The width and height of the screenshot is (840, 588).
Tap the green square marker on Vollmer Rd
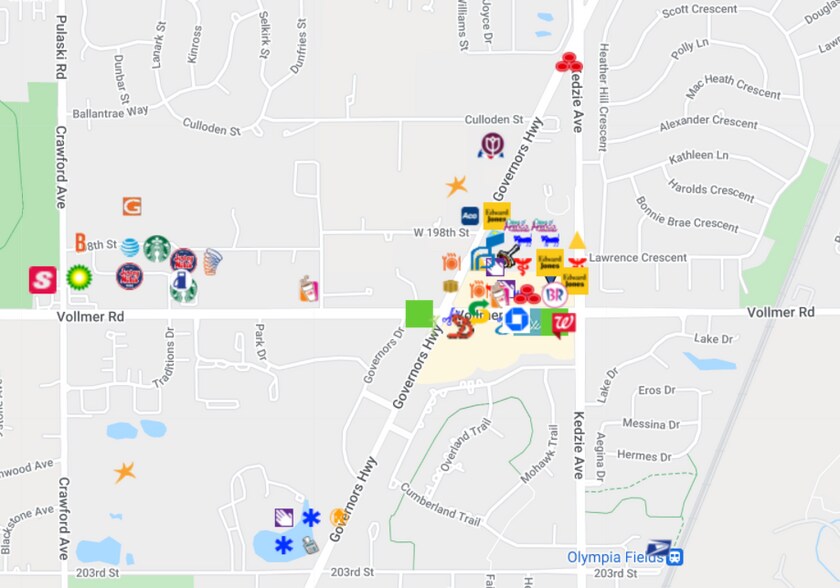tap(419, 313)
